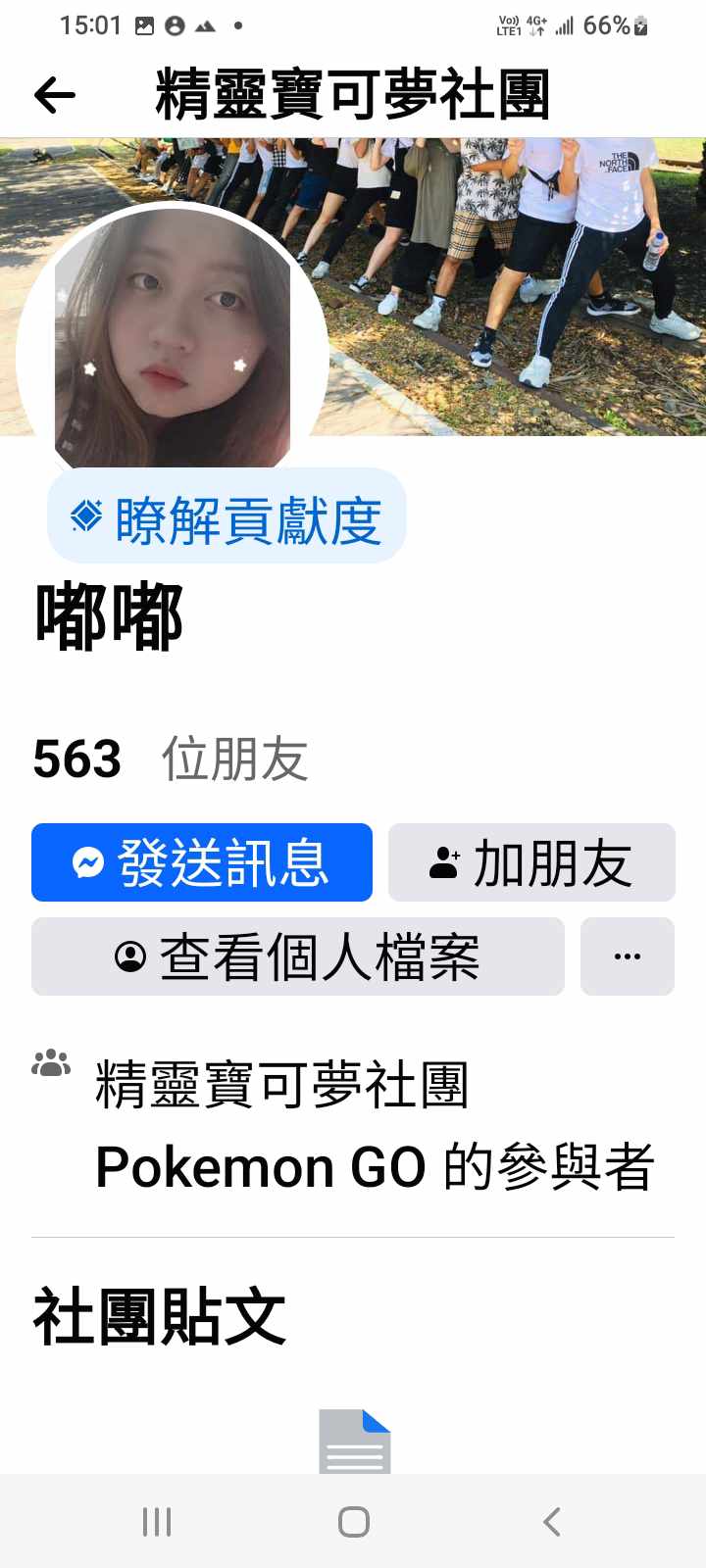View full profile via 查看個人檔案
The width and height of the screenshot is (706, 1568).
(x=298, y=956)
